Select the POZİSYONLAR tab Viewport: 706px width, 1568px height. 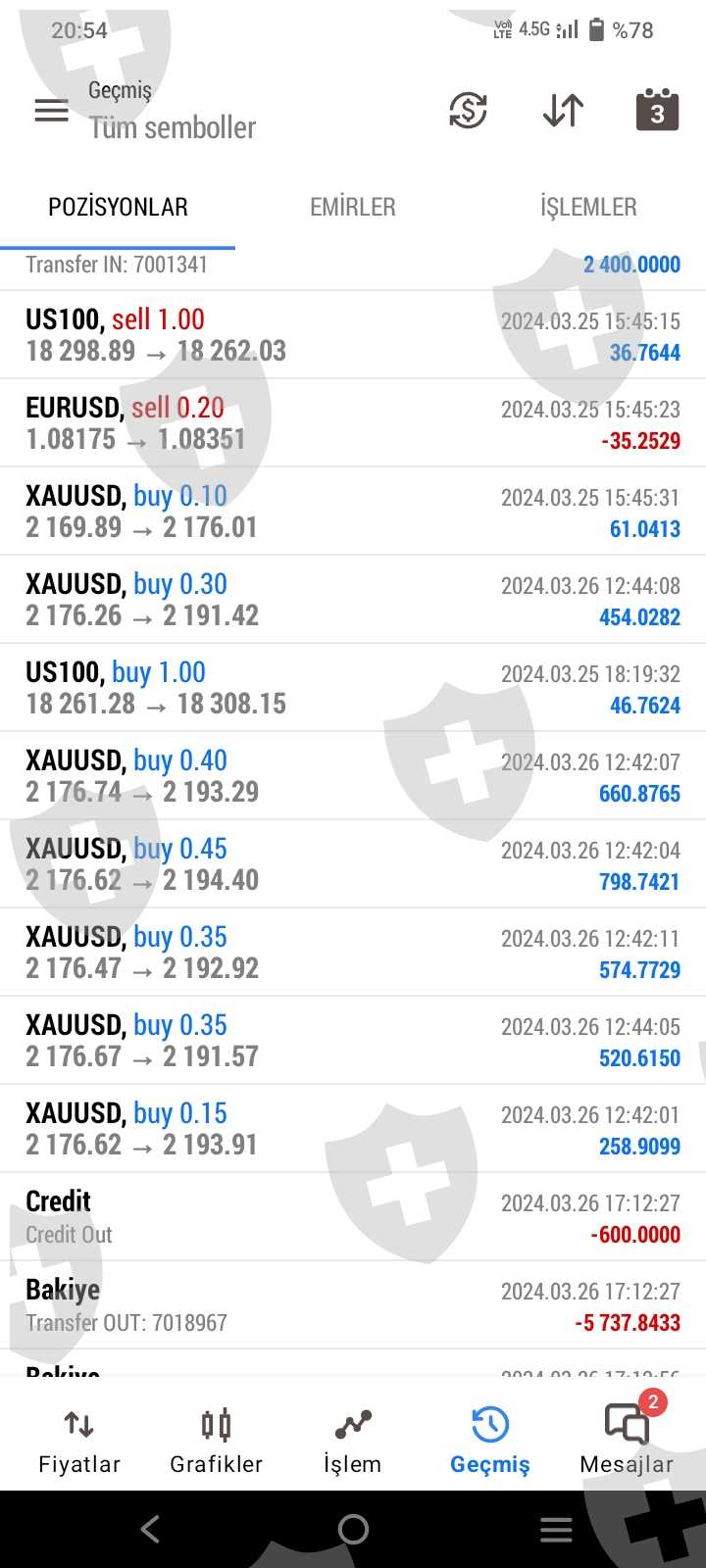[118, 207]
